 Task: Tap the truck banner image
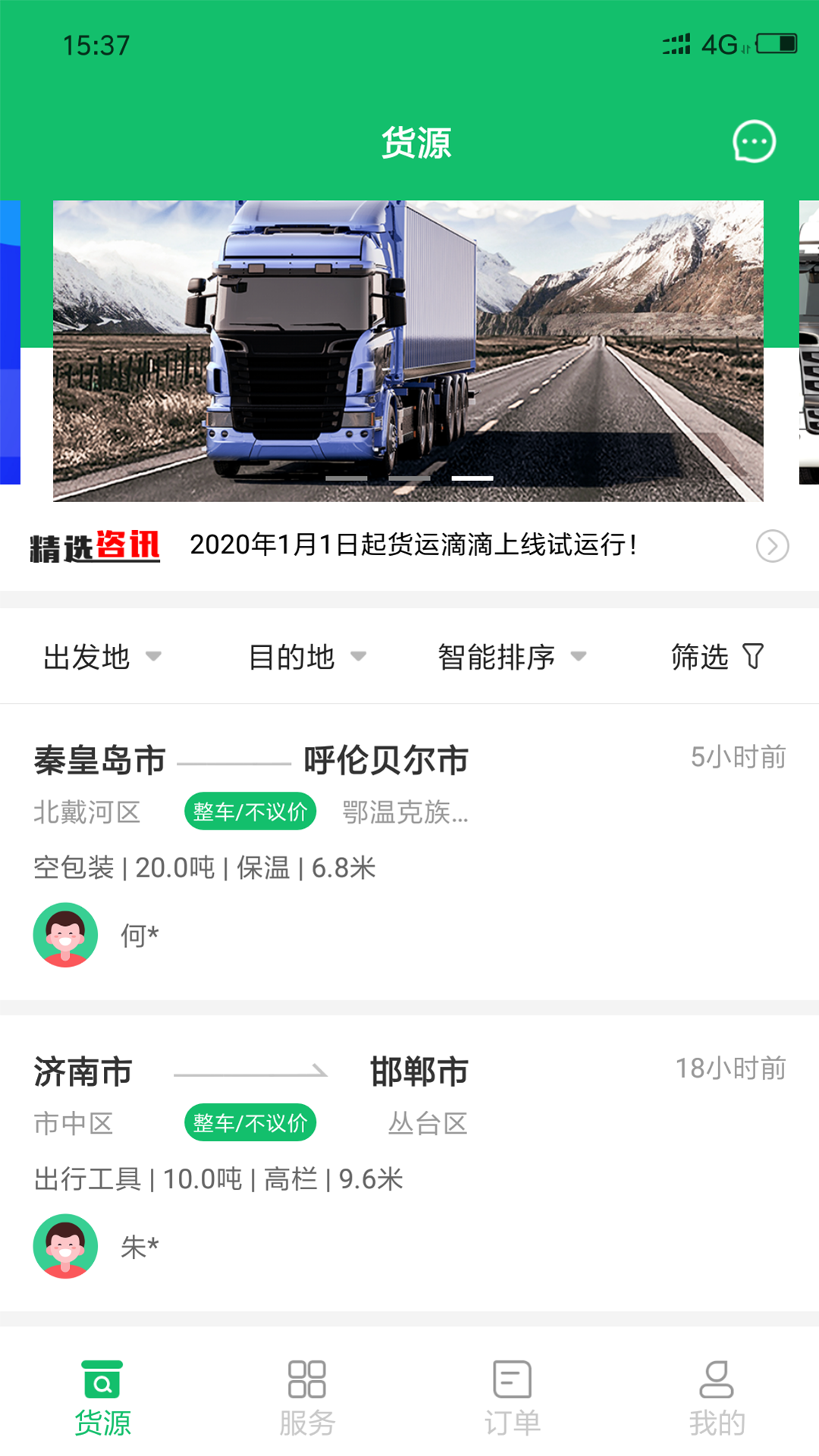click(x=408, y=349)
